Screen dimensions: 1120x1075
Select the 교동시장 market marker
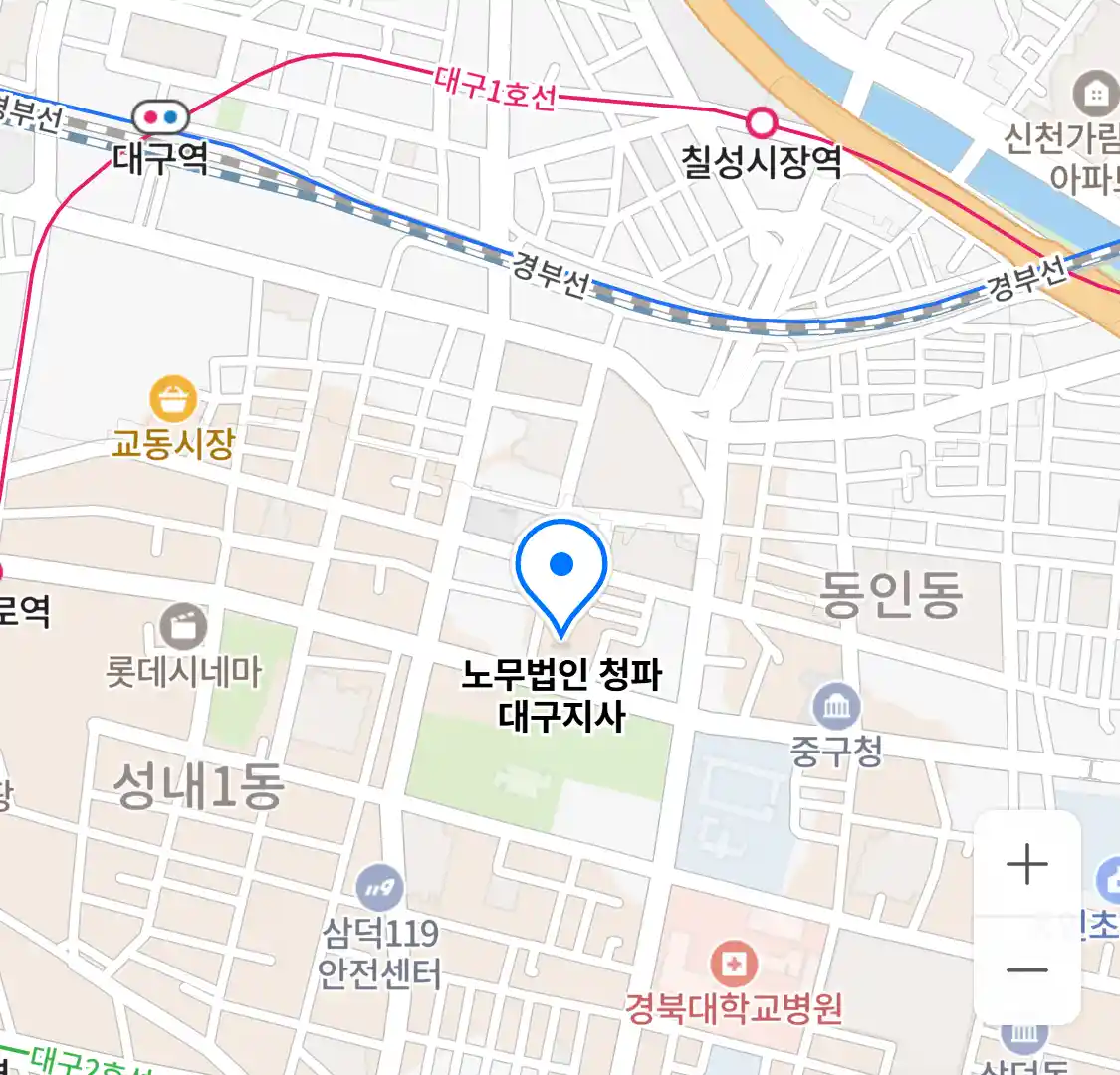[173, 401]
